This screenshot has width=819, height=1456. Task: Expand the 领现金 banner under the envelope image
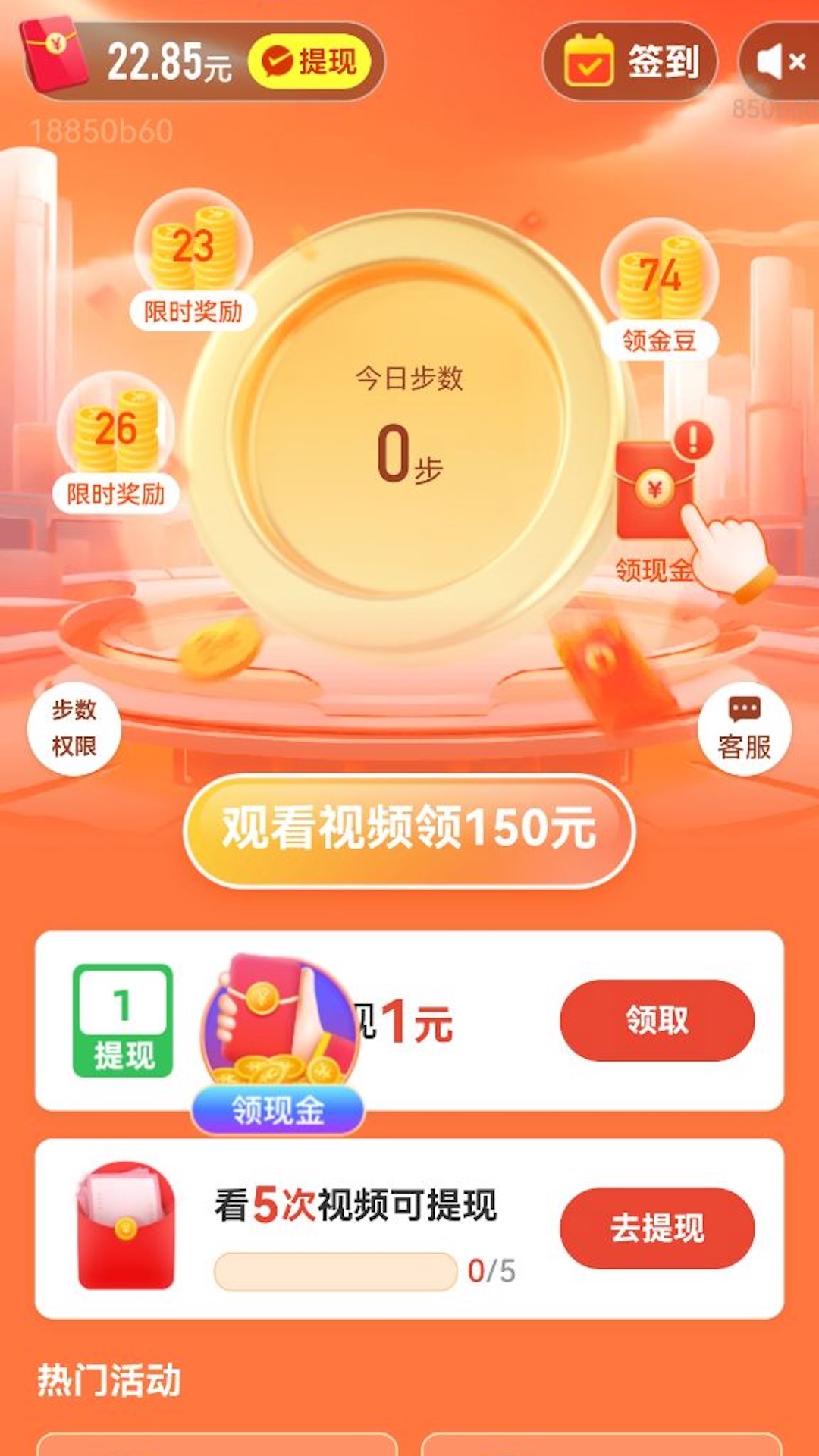coord(279,1109)
